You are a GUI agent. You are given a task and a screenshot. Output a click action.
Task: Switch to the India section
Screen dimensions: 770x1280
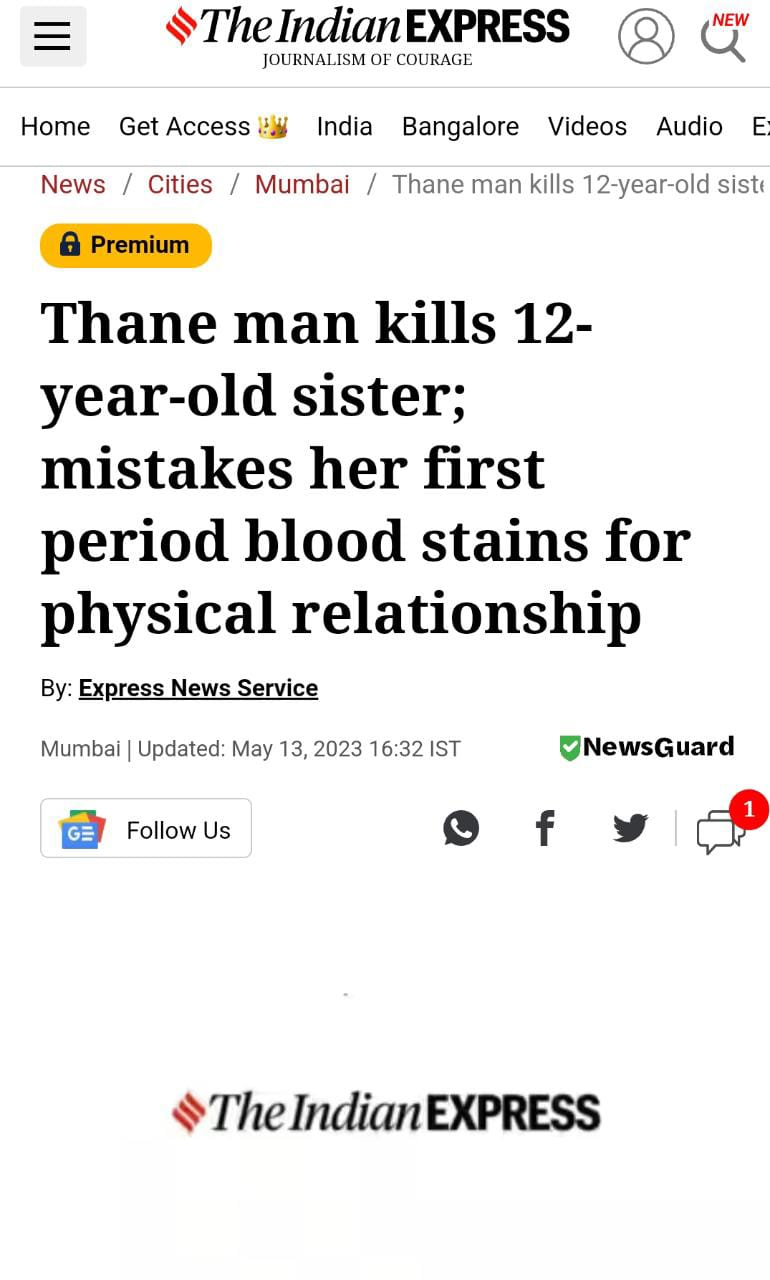coord(344,126)
